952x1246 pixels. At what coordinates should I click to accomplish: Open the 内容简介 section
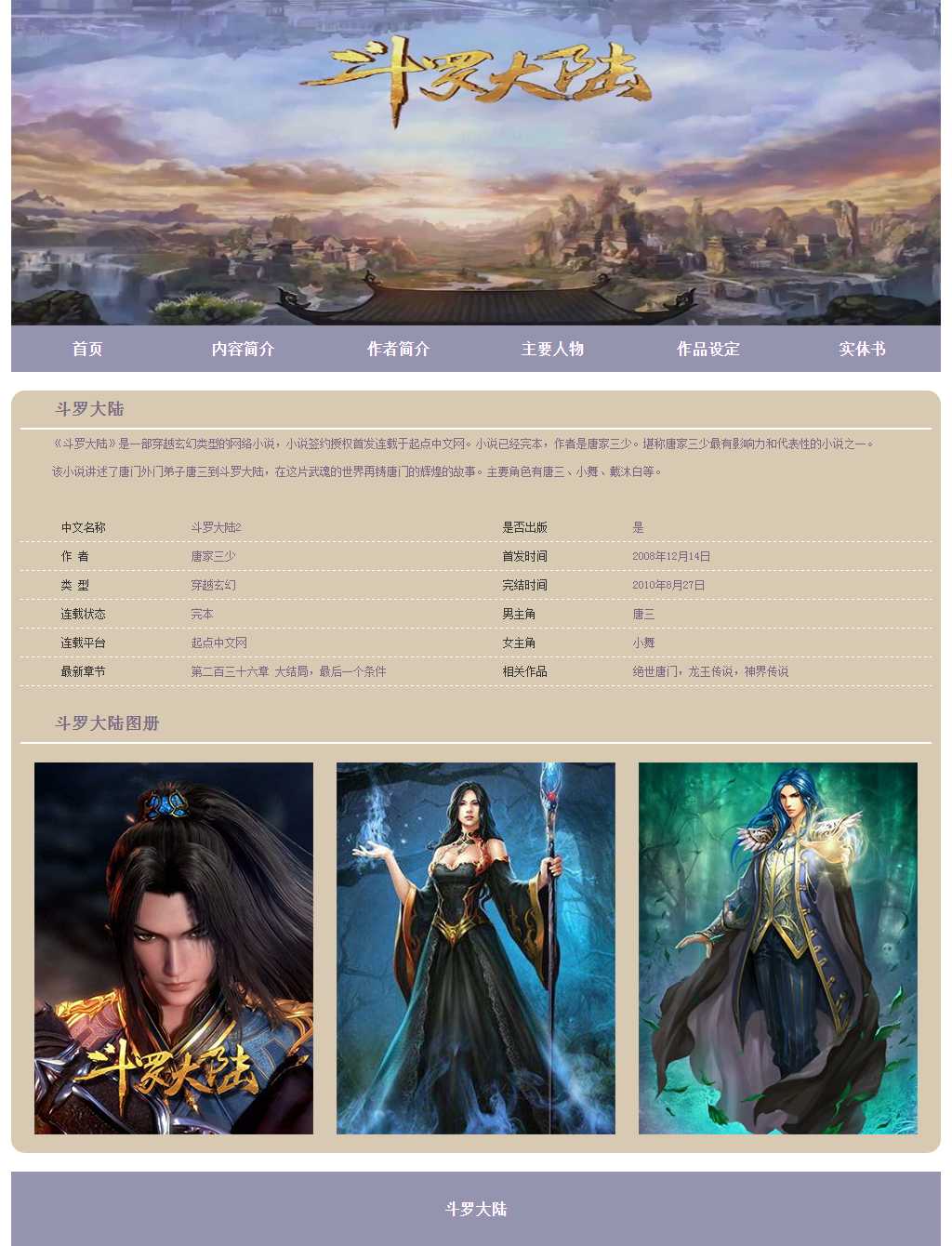243,349
